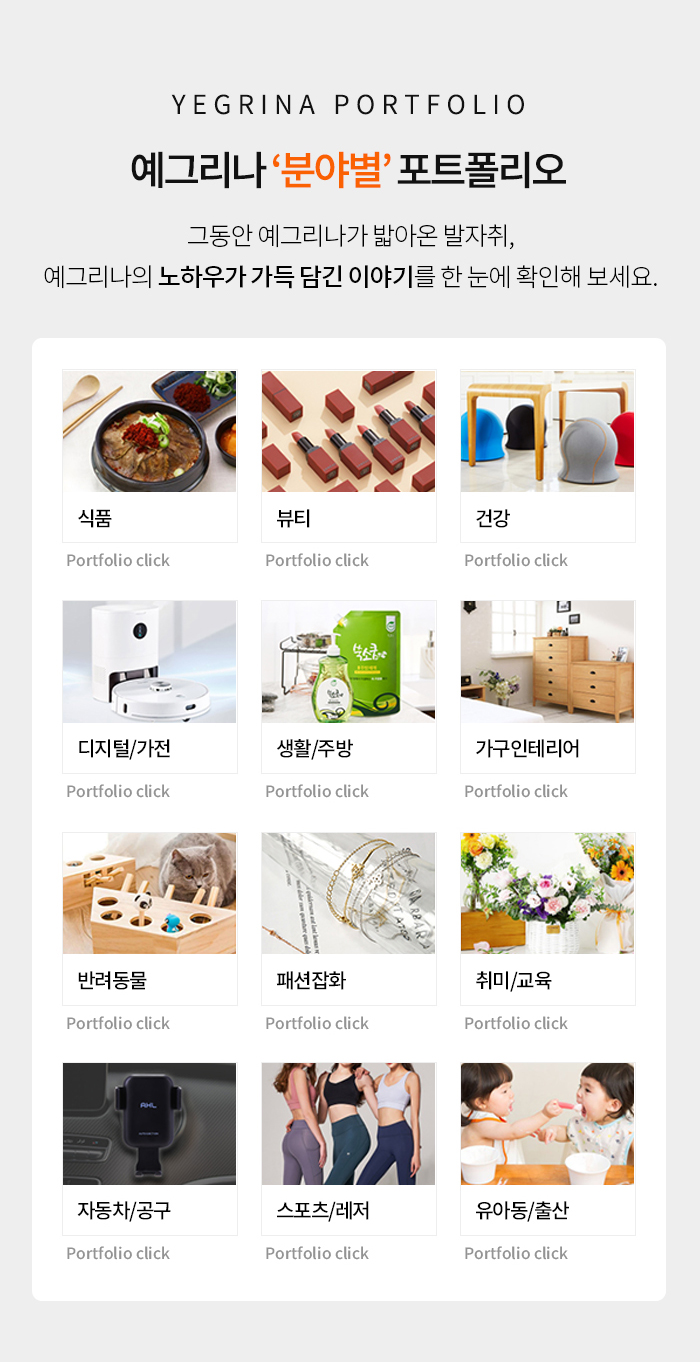Open the 뷰티 portfolio tile
Screen dimensions: 700x1362
click(x=349, y=456)
